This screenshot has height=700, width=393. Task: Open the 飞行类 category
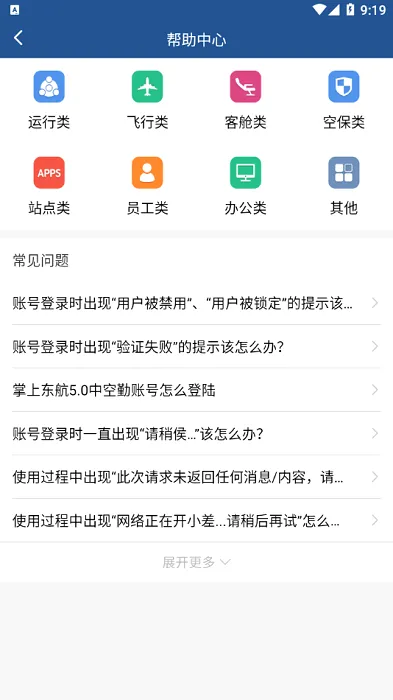pos(147,100)
